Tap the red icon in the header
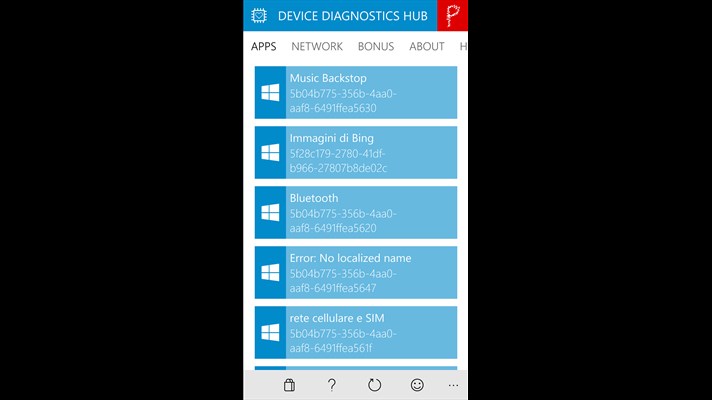The width and height of the screenshot is (712, 400). click(452, 15)
